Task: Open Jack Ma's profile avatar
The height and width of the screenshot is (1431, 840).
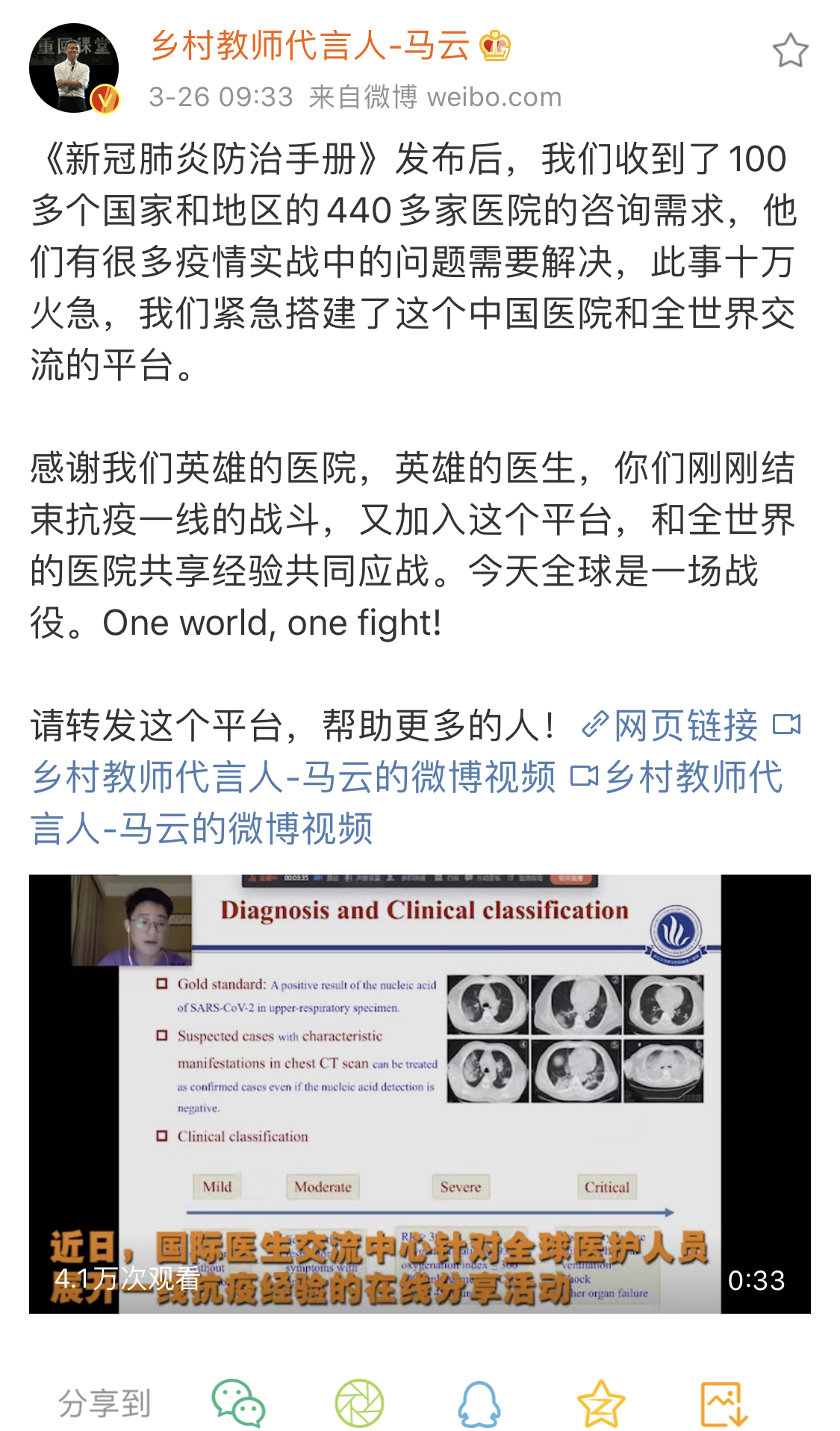Action: pos(74,69)
